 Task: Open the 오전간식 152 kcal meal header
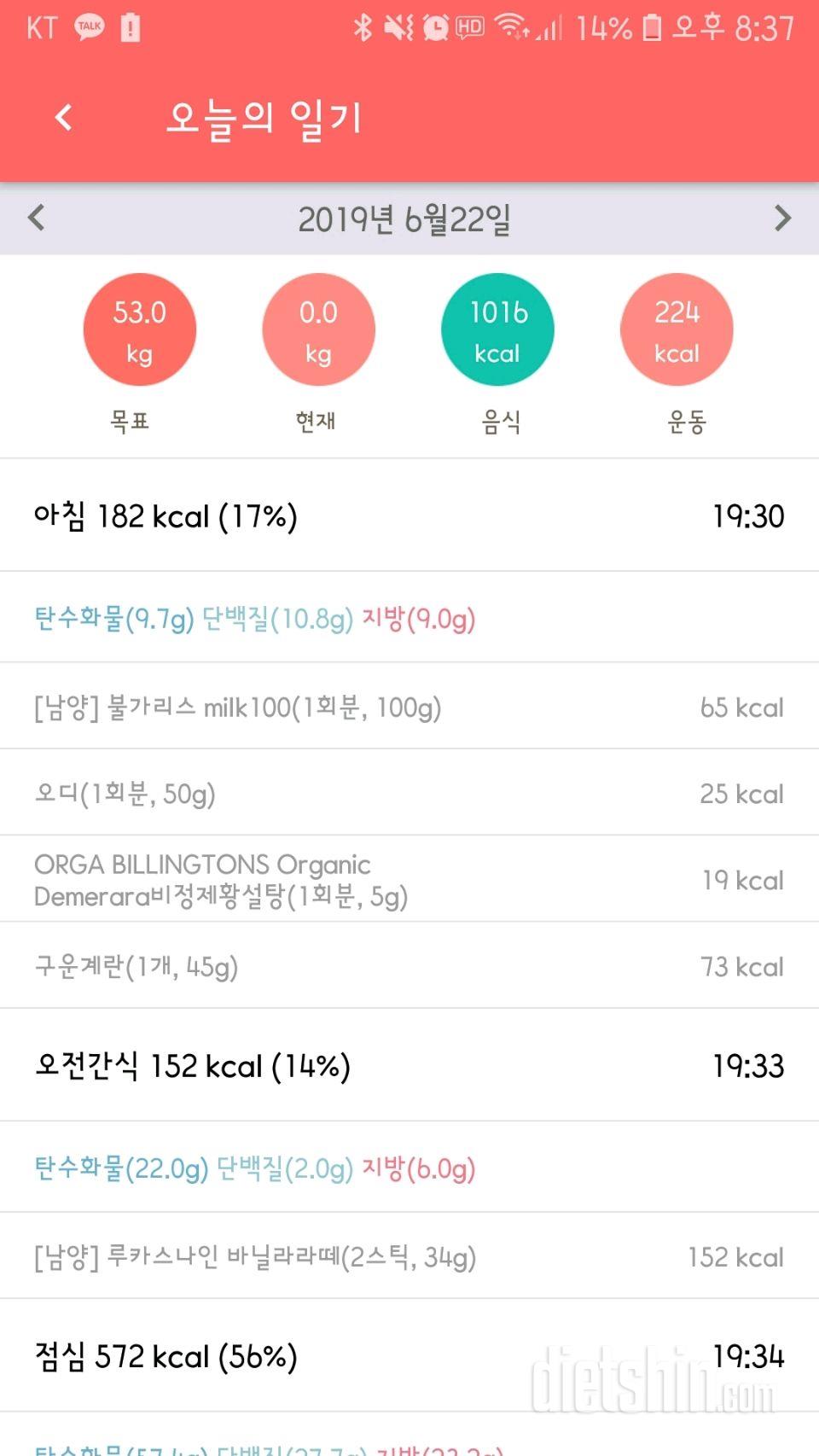(409, 1065)
